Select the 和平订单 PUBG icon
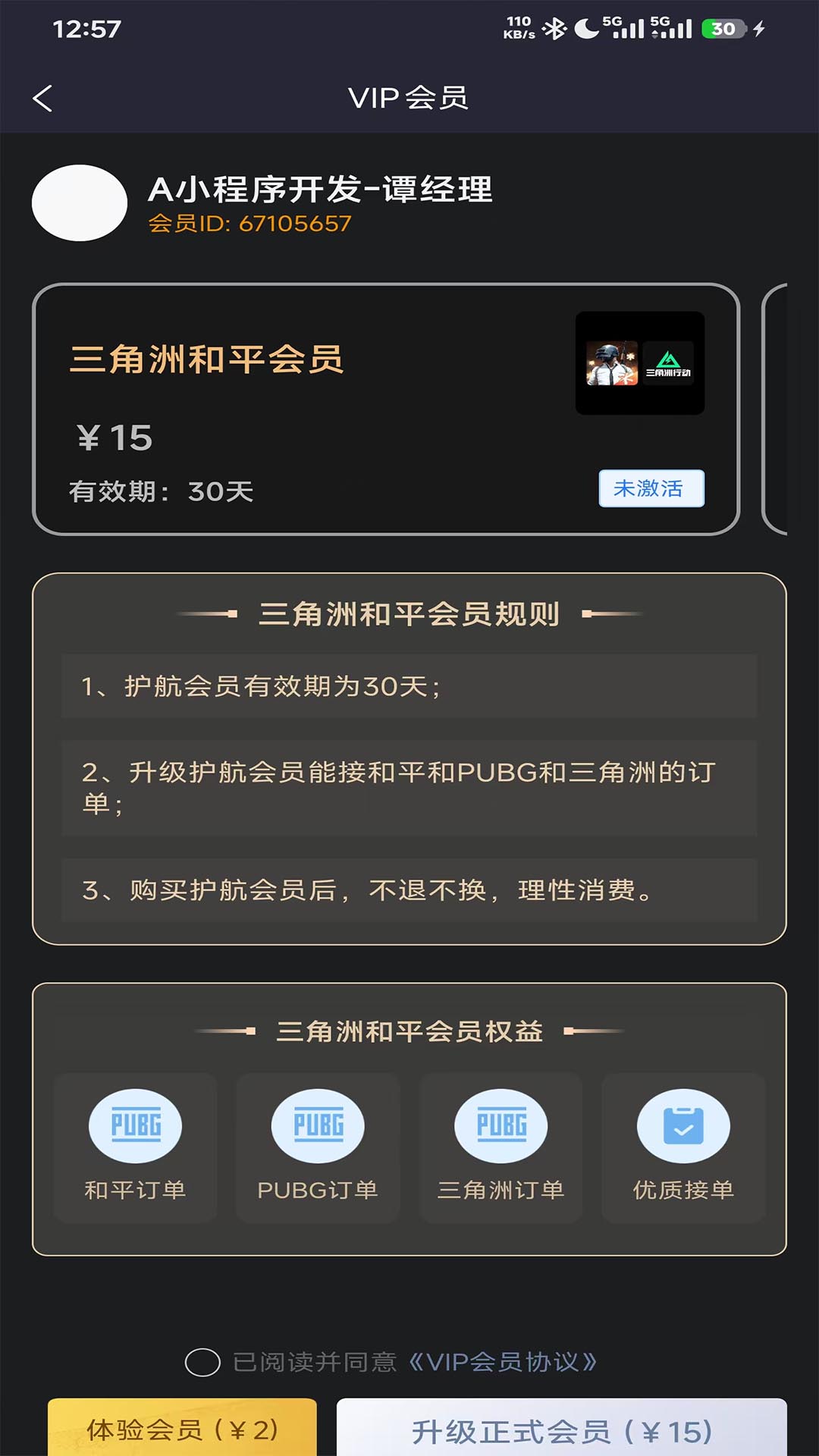819x1456 pixels. 135,1126
